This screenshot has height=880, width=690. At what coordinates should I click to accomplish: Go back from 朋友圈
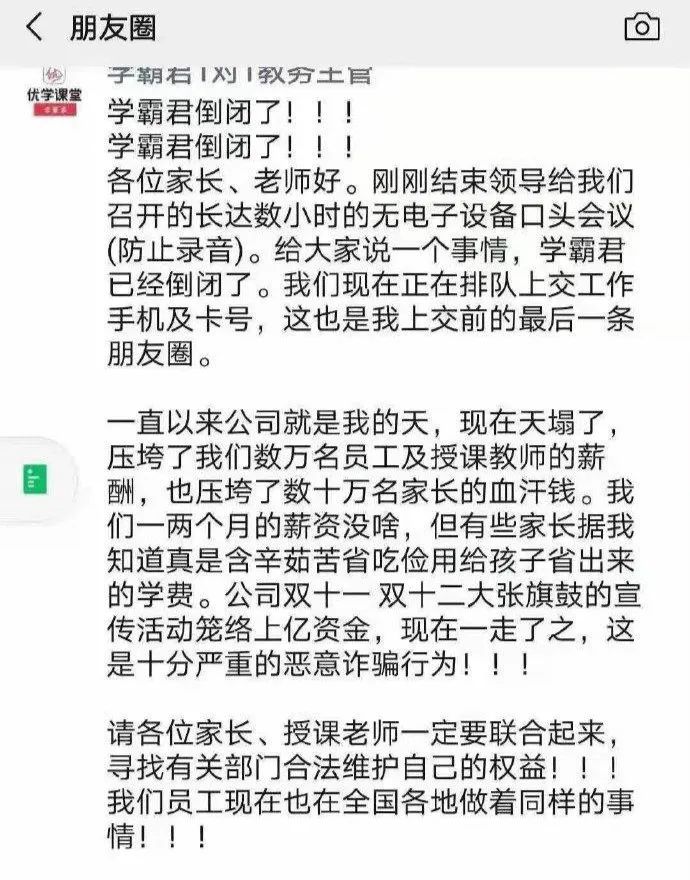[34, 28]
